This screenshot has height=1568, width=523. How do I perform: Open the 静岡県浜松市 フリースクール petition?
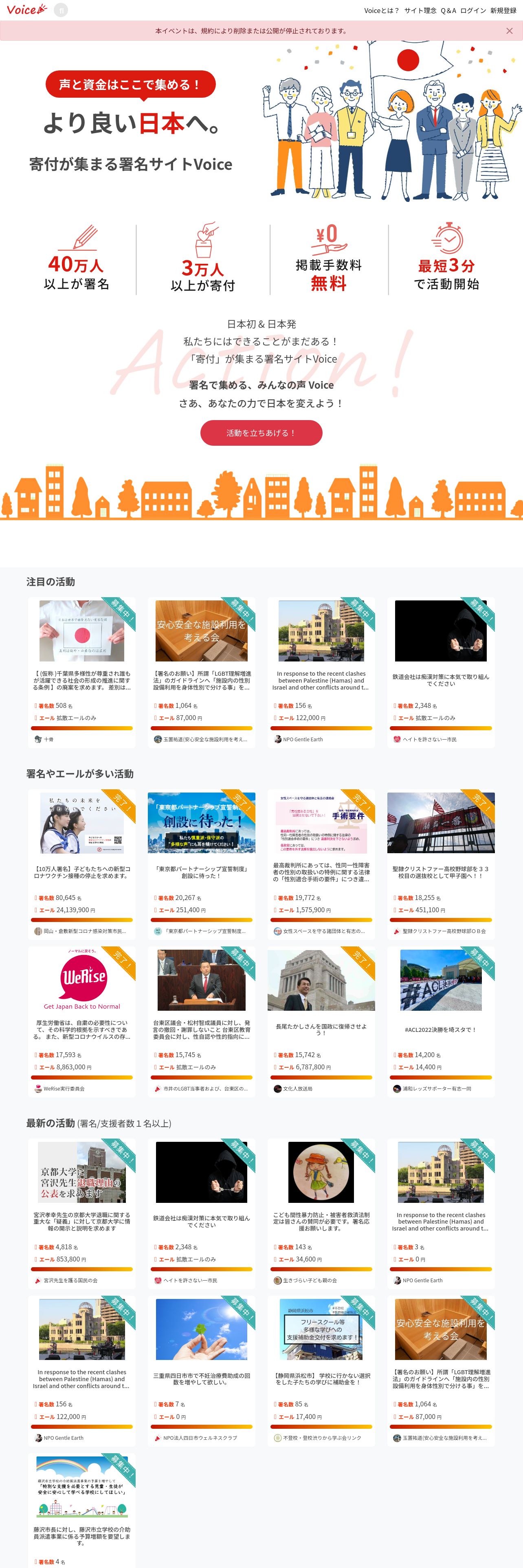pos(321,1378)
